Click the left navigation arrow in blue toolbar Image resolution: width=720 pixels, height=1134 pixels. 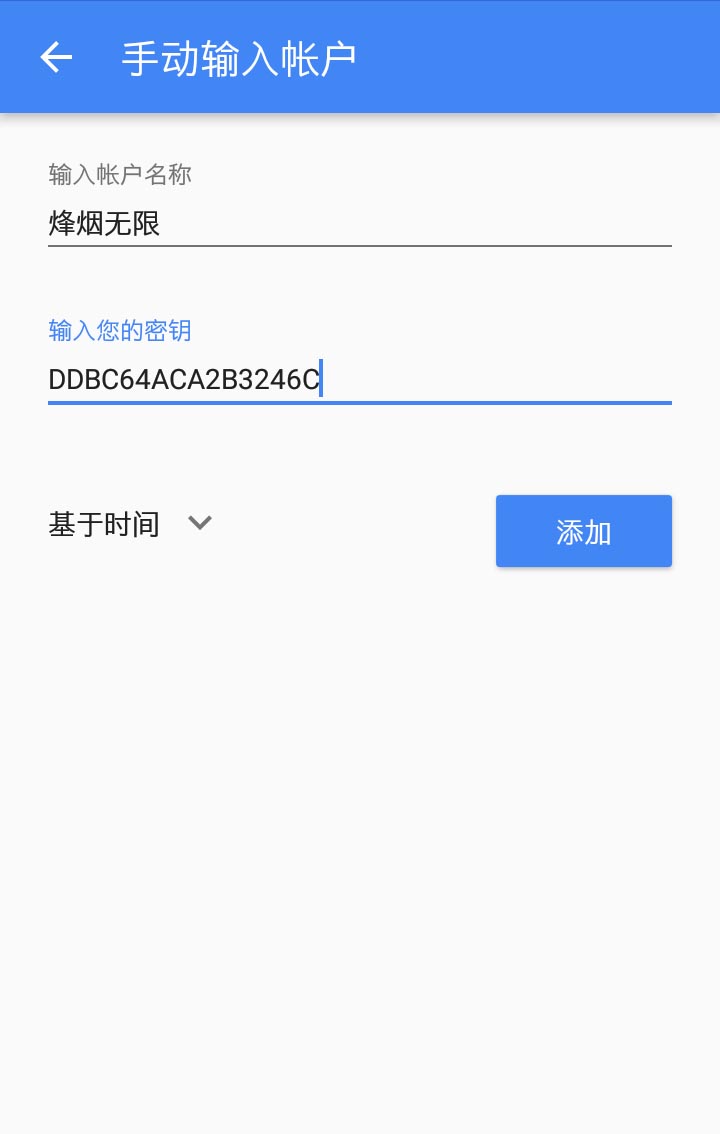point(55,57)
